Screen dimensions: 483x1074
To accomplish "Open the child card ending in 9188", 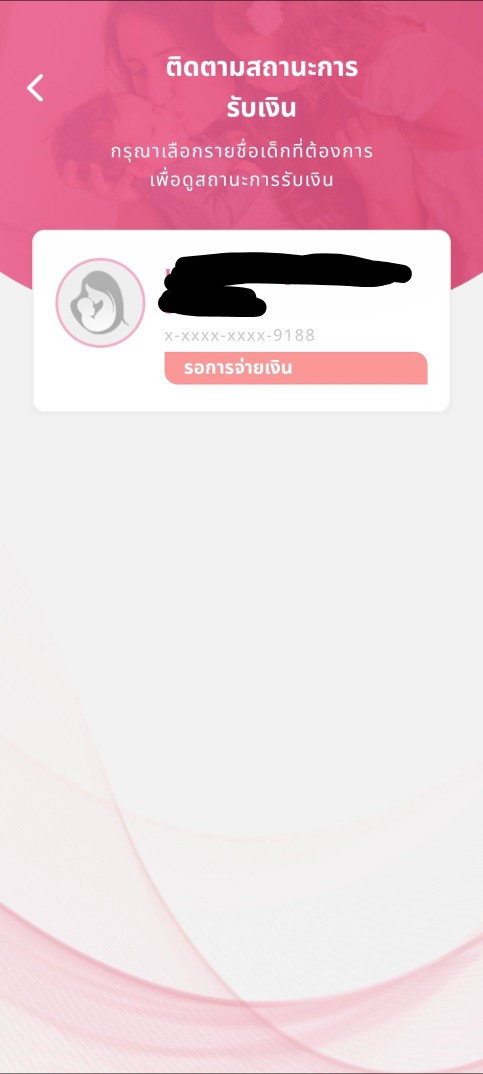I will [x=241, y=321].
